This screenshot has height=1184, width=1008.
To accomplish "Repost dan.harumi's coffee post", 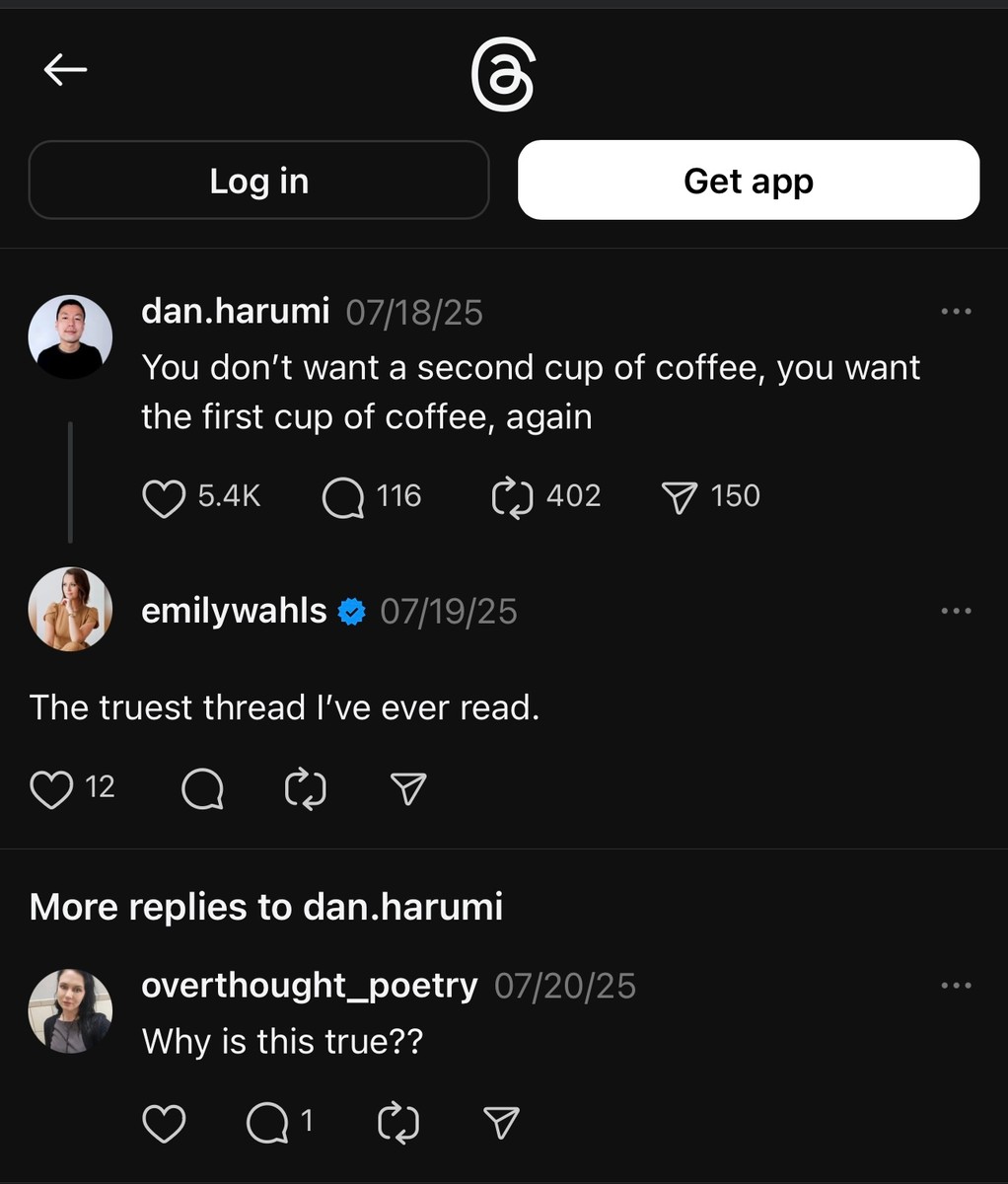I will [512, 497].
